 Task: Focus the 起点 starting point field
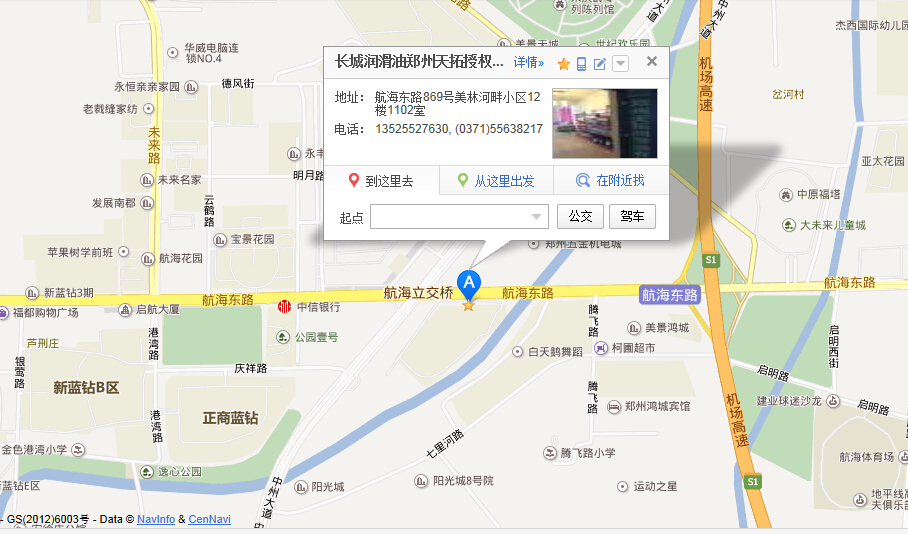[450, 216]
